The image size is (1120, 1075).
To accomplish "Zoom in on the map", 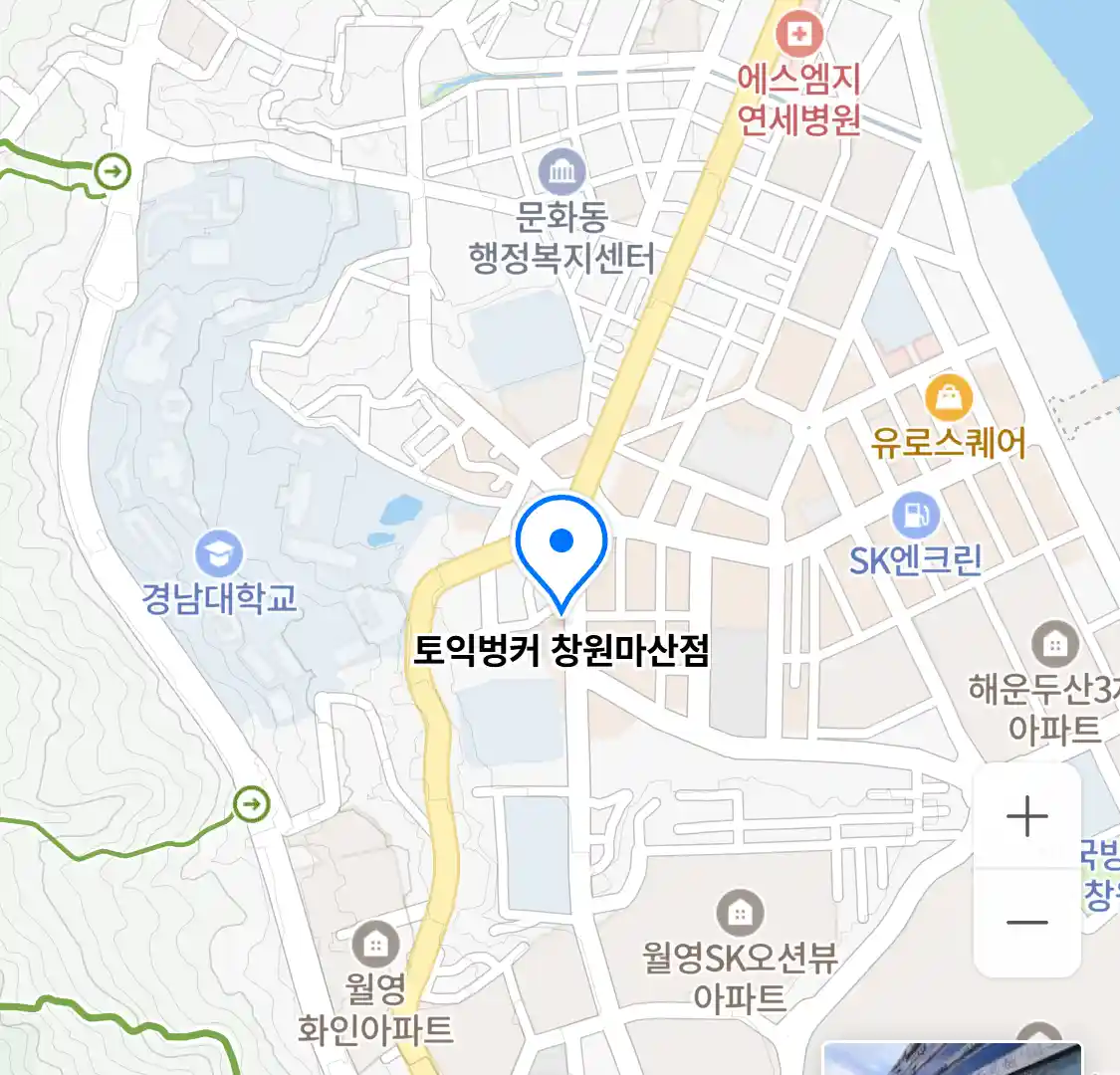I will pos(1026,818).
